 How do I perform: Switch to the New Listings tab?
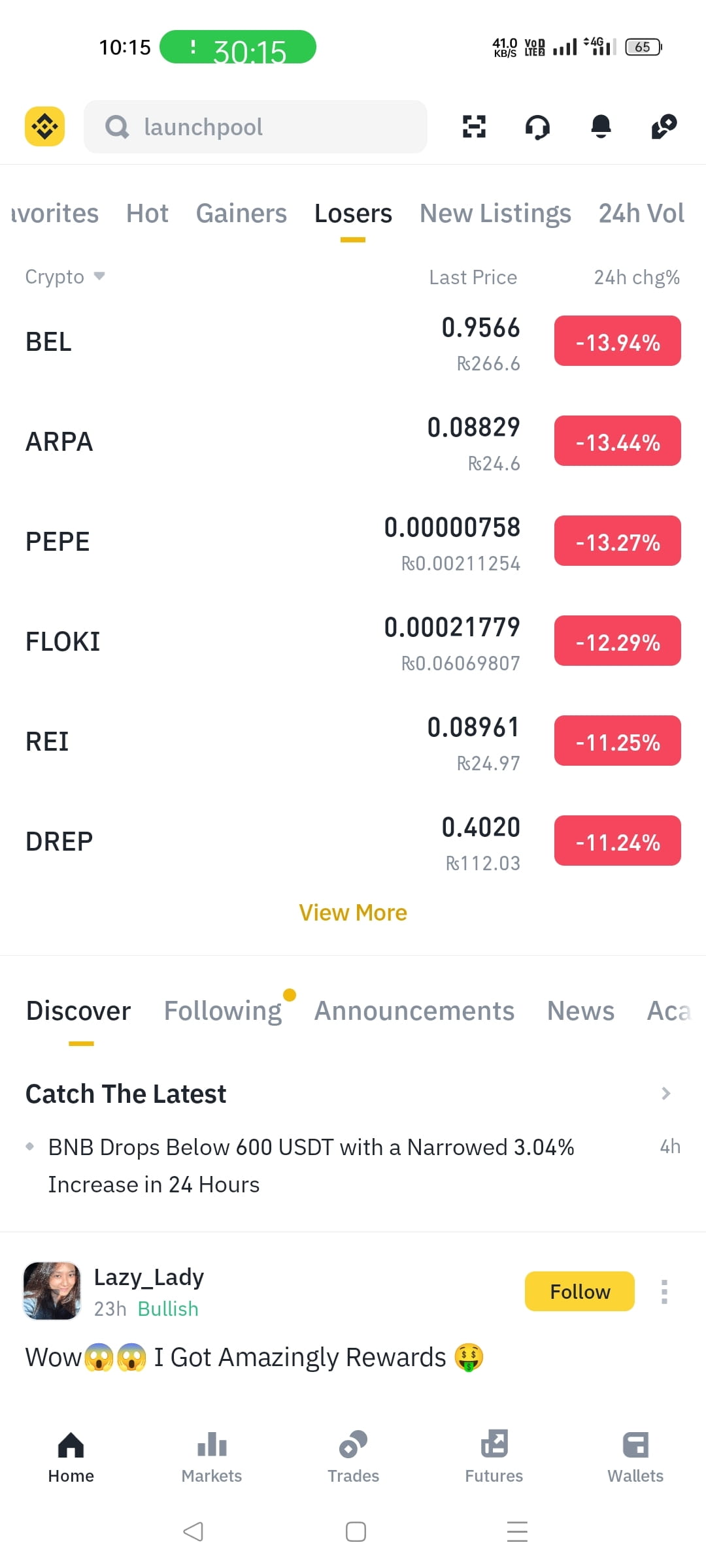[x=495, y=213]
